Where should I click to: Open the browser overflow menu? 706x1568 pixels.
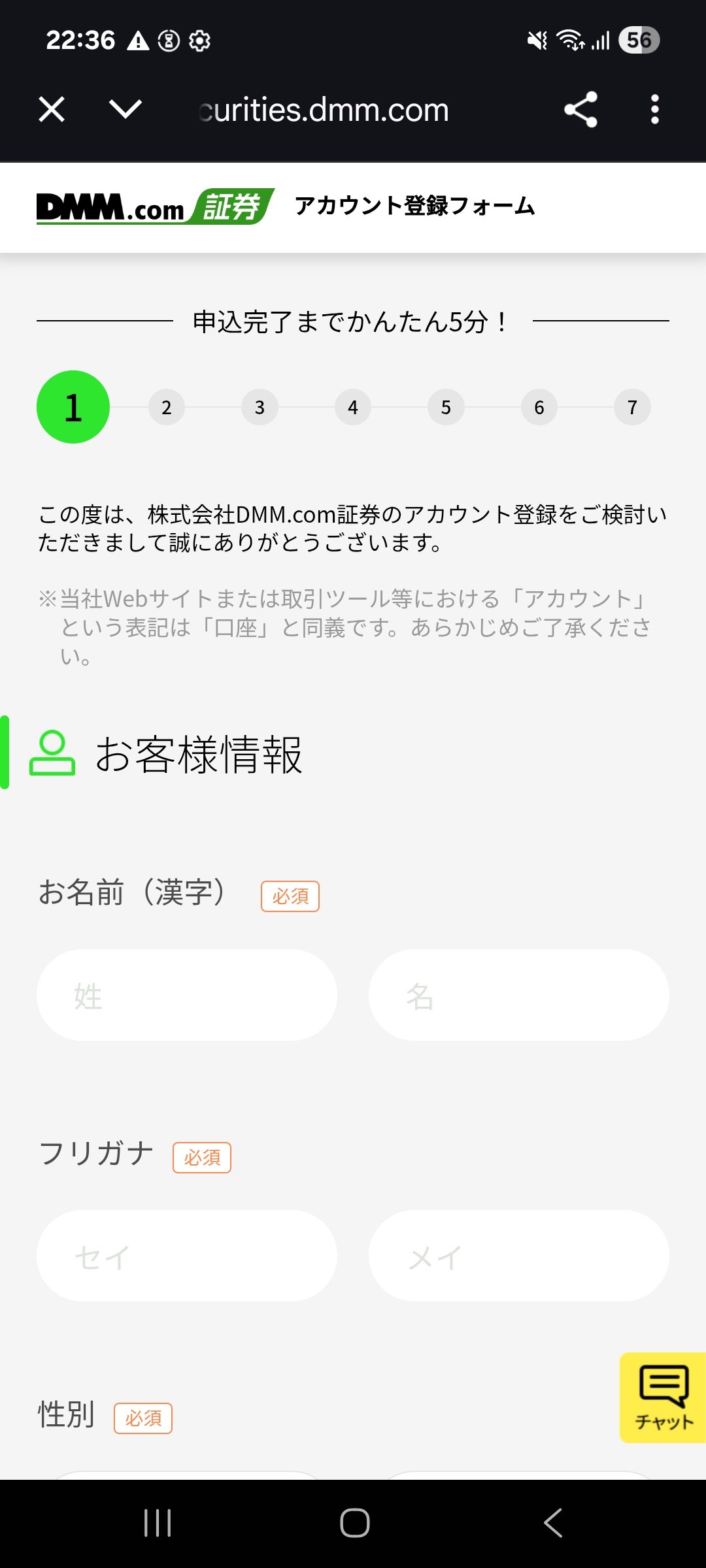click(x=654, y=109)
